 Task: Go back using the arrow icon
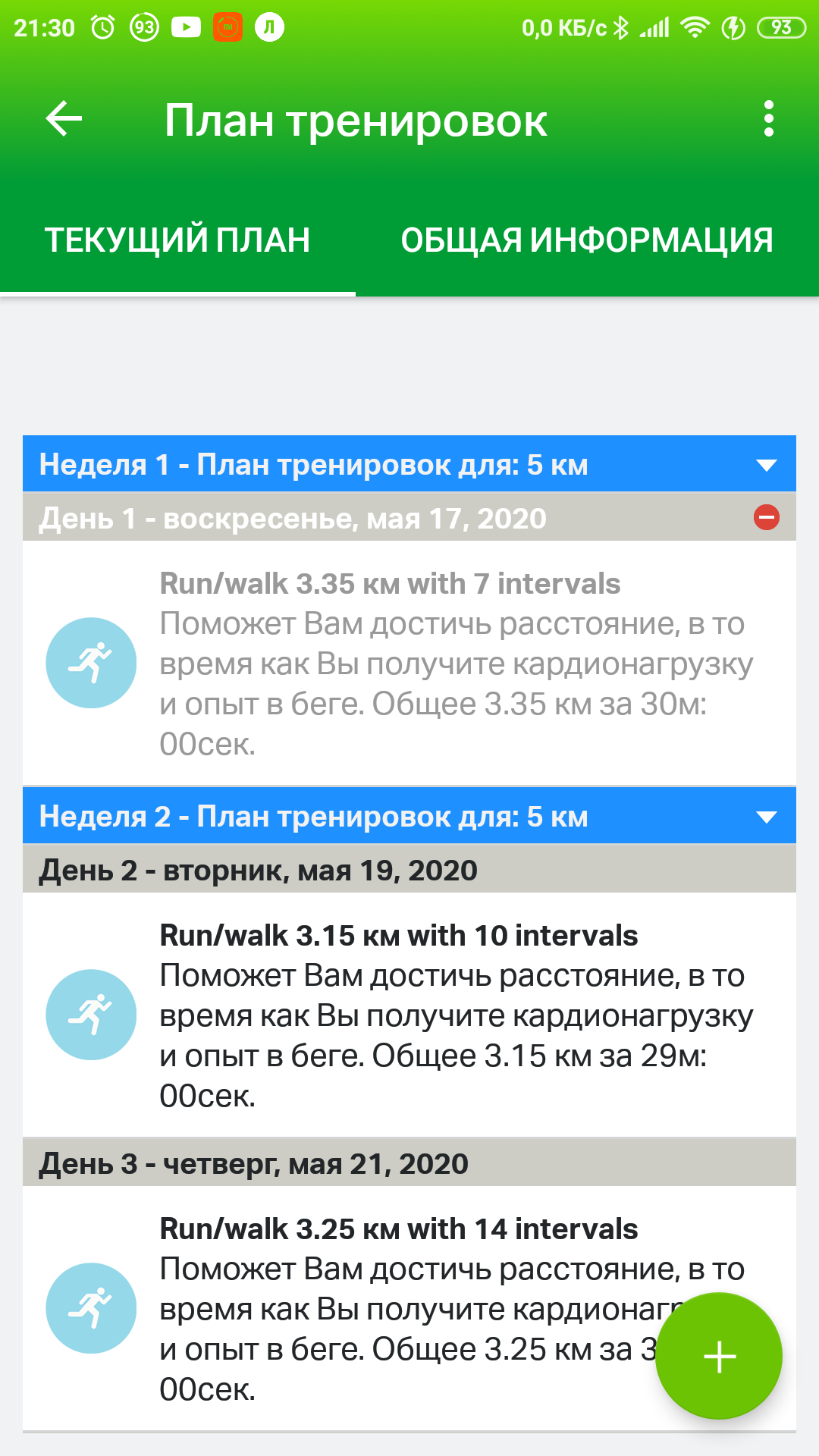(64, 119)
